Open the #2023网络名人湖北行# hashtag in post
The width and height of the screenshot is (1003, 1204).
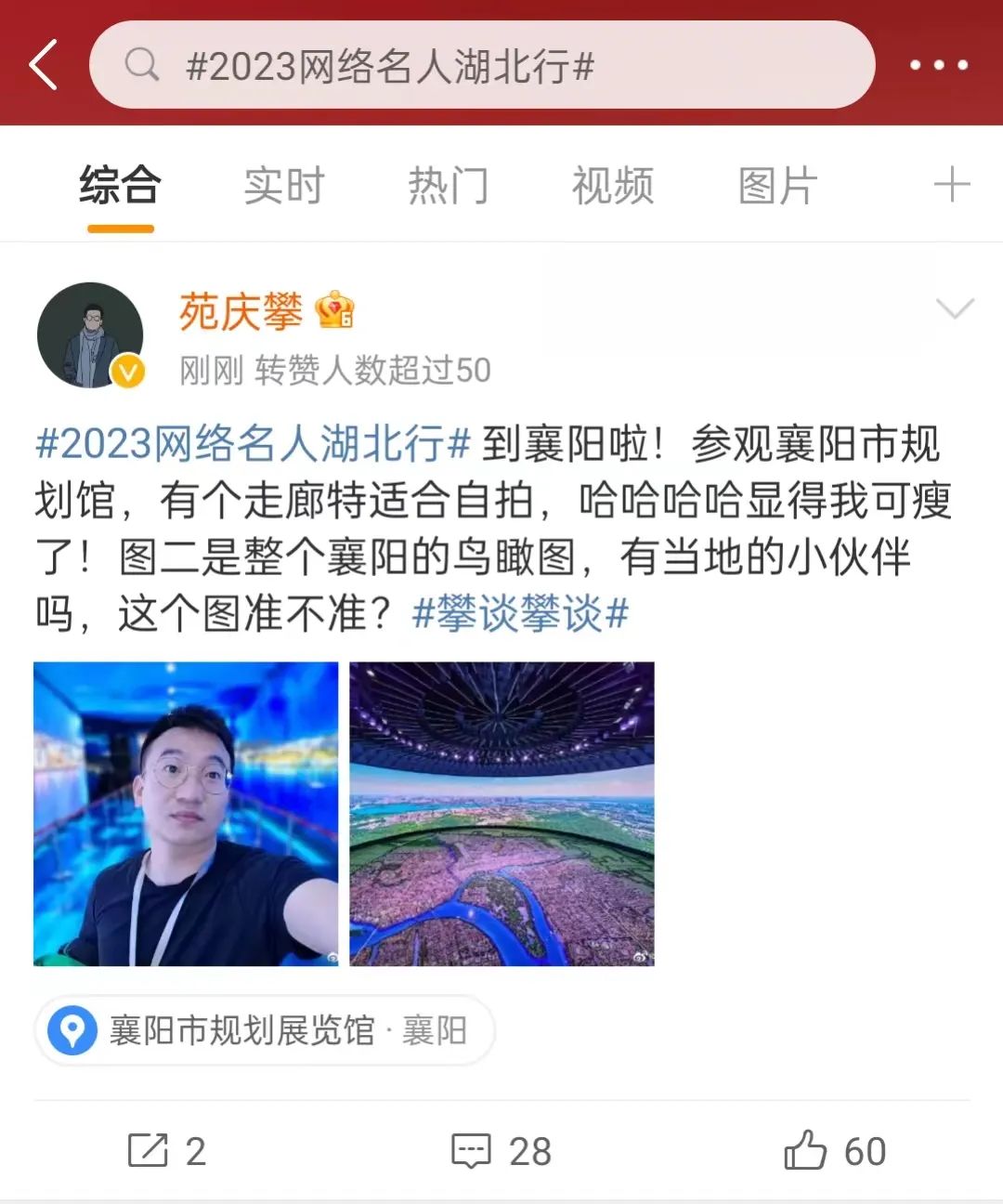pyautogui.click(x=253, y=444)
